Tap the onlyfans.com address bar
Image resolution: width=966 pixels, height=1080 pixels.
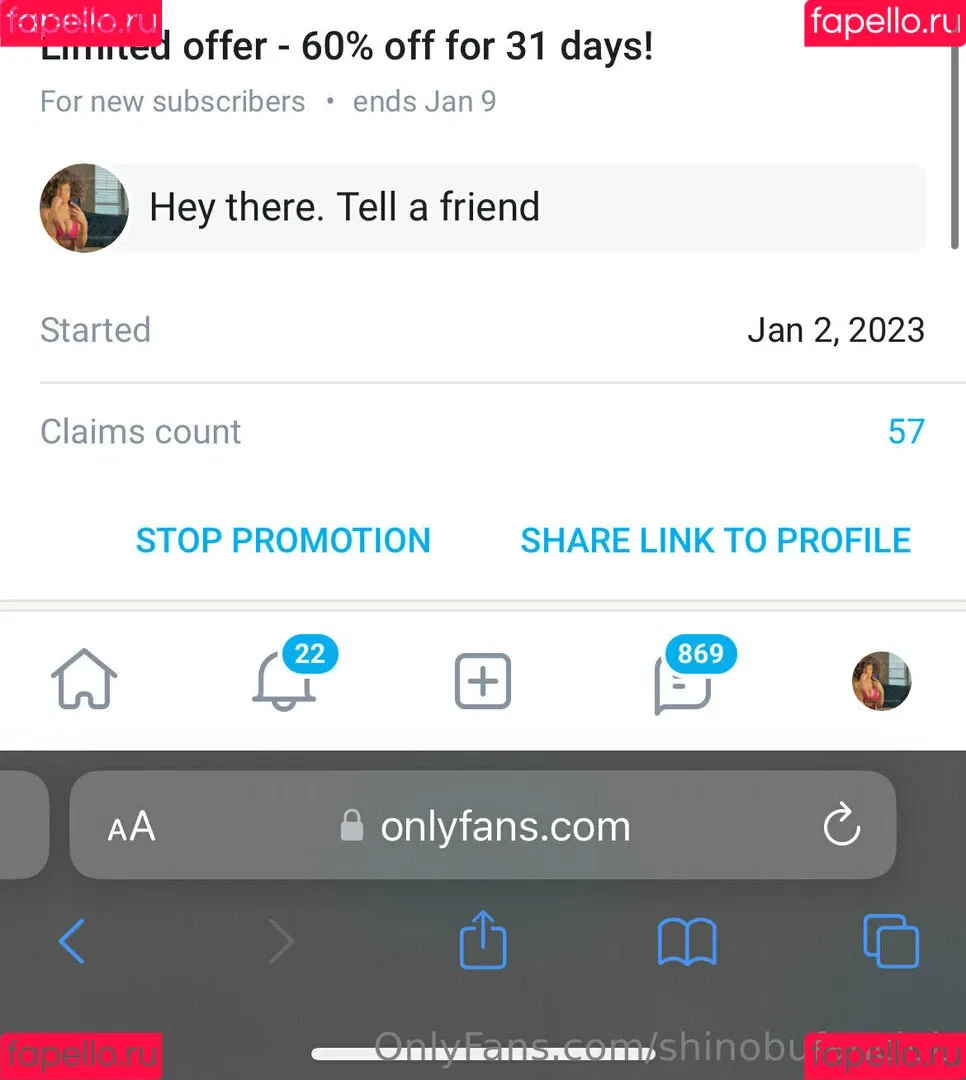[x=486, y=827]
